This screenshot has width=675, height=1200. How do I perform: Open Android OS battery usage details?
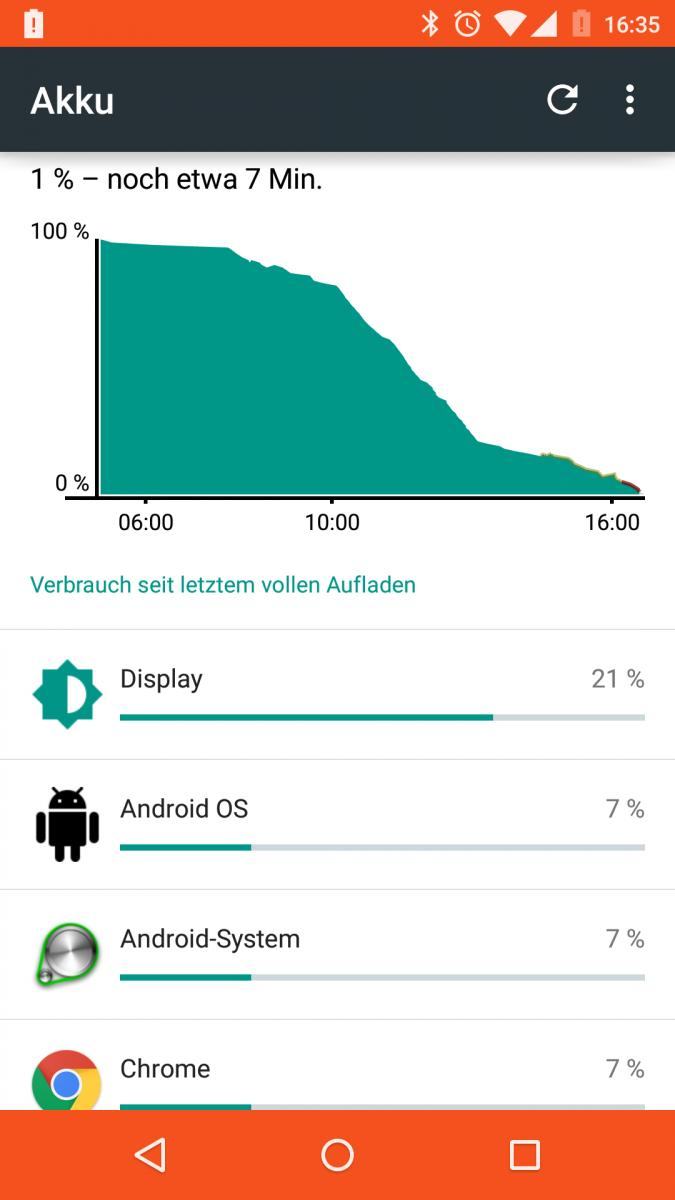point(337,824)
